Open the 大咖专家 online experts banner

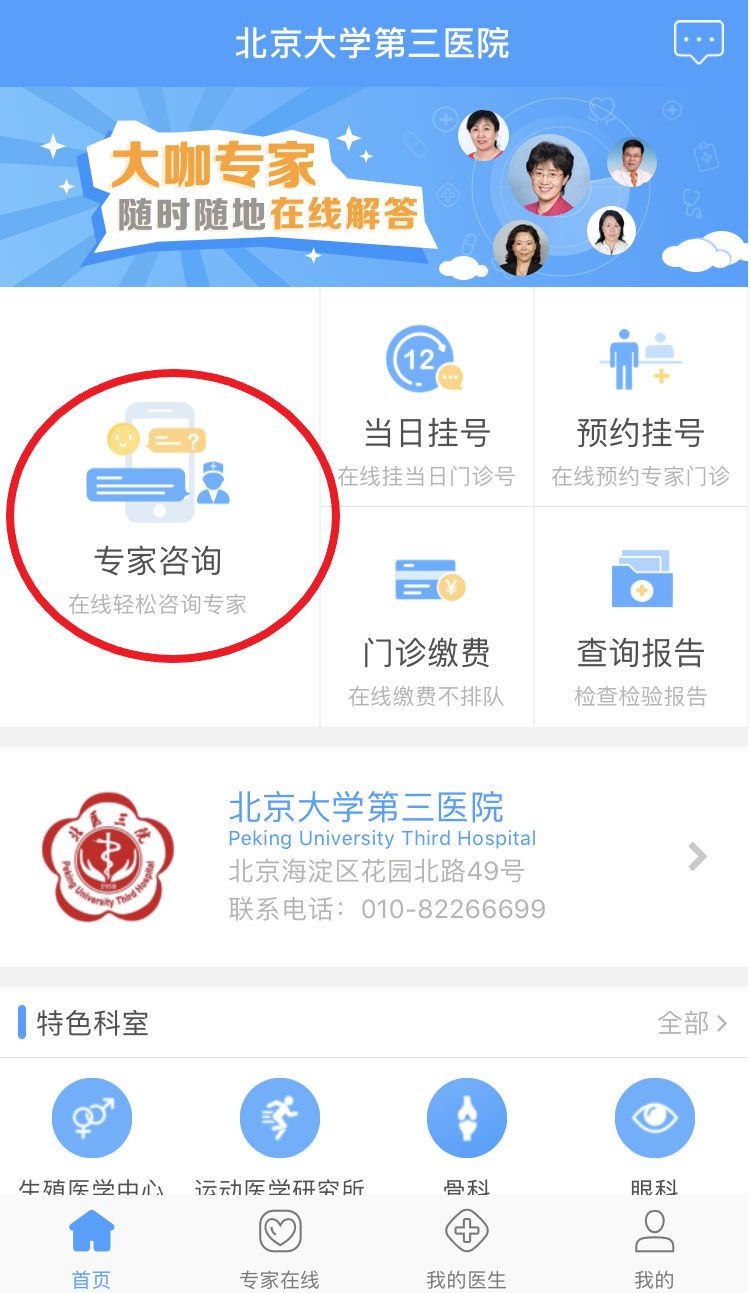pos(374,186)
